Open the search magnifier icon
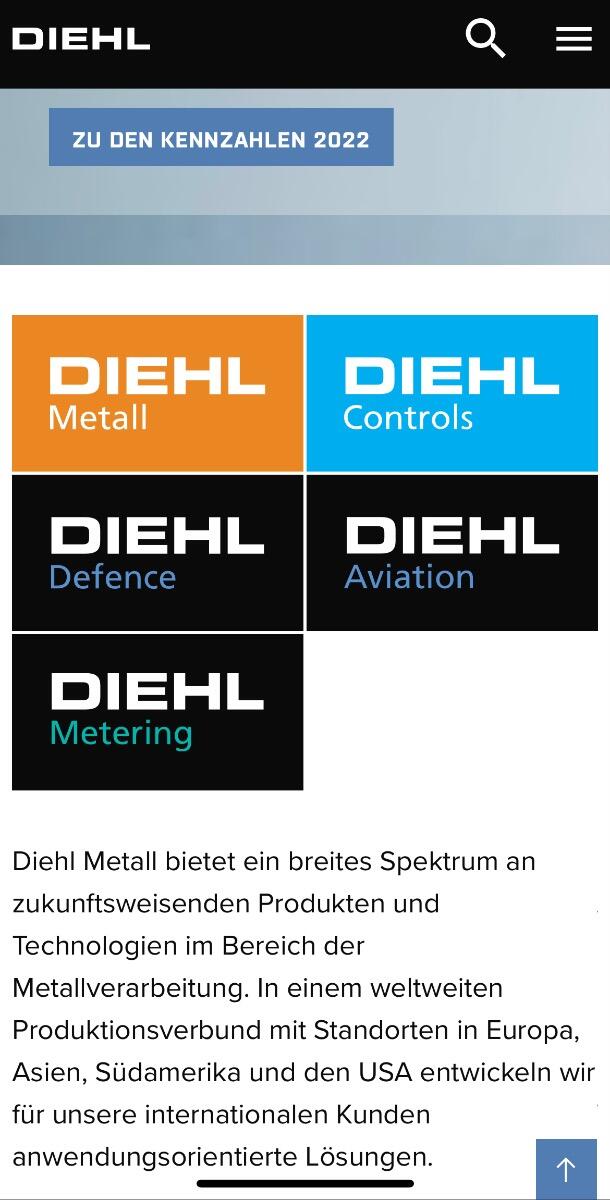 tap(486, 39)
